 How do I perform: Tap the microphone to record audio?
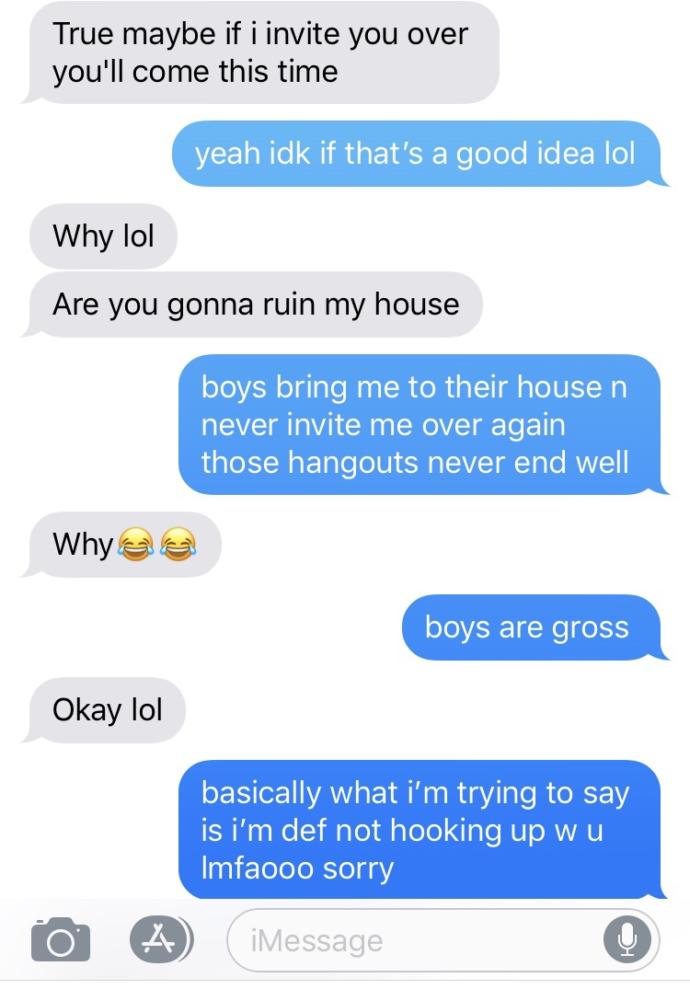tap(627, 939)
